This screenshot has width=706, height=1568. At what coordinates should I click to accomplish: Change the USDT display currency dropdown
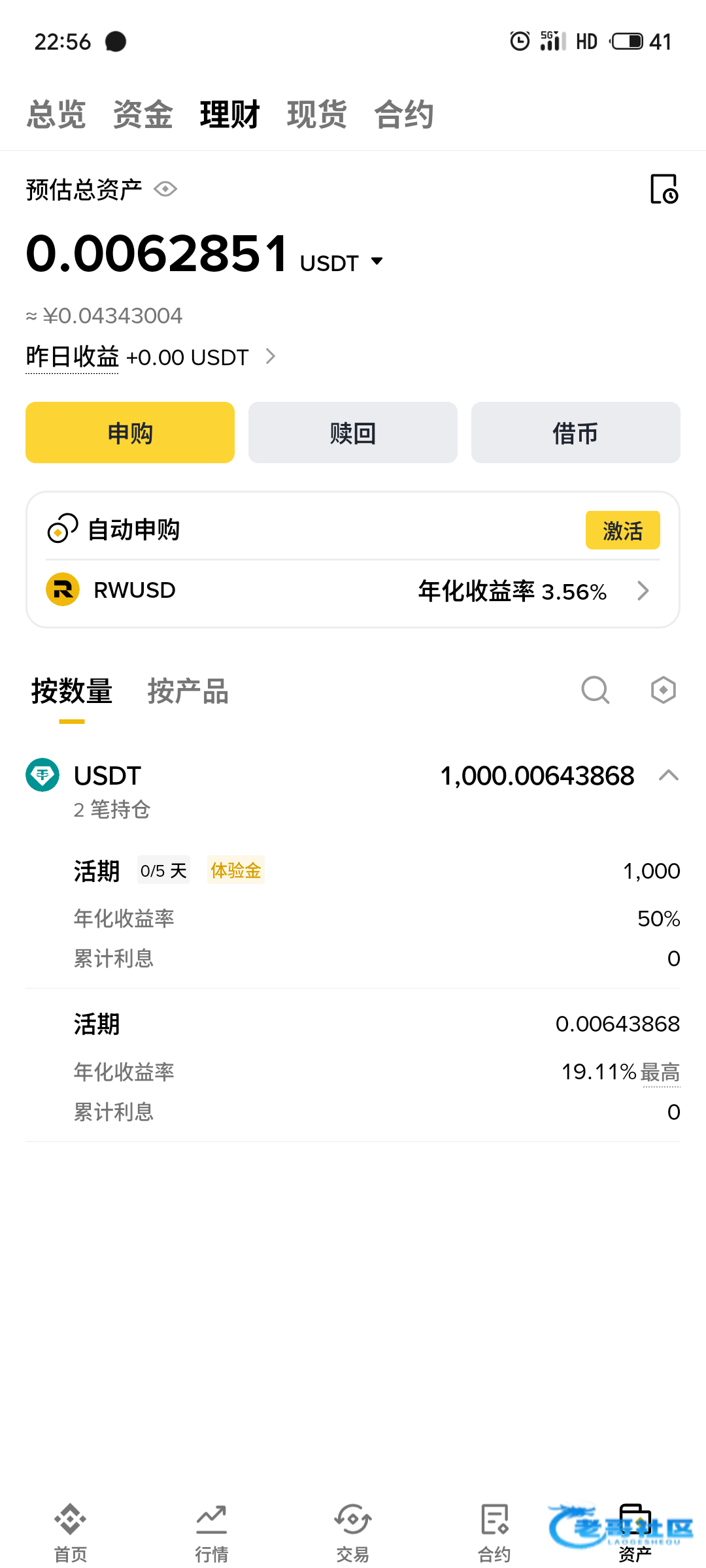coord(377,261)
